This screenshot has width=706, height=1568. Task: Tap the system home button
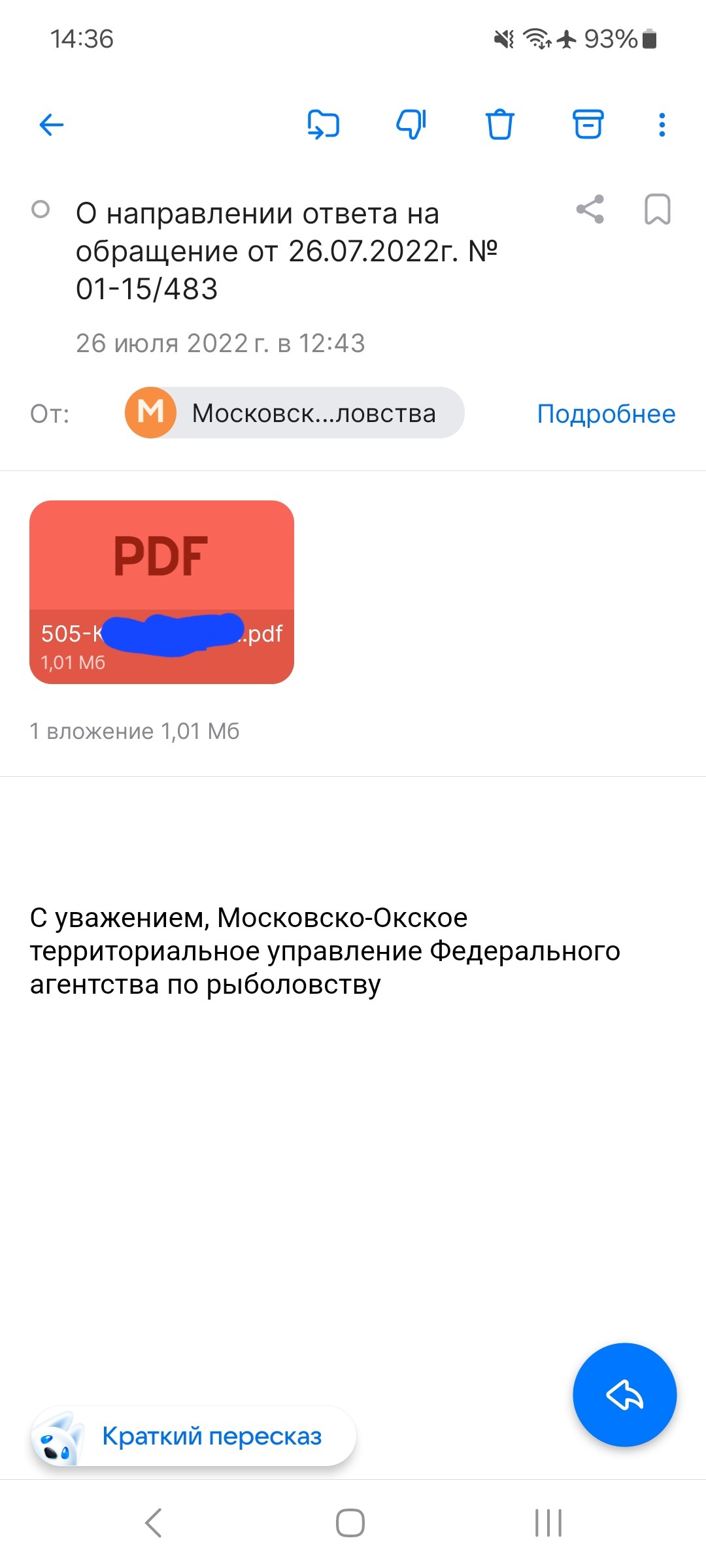point(350,1523)
